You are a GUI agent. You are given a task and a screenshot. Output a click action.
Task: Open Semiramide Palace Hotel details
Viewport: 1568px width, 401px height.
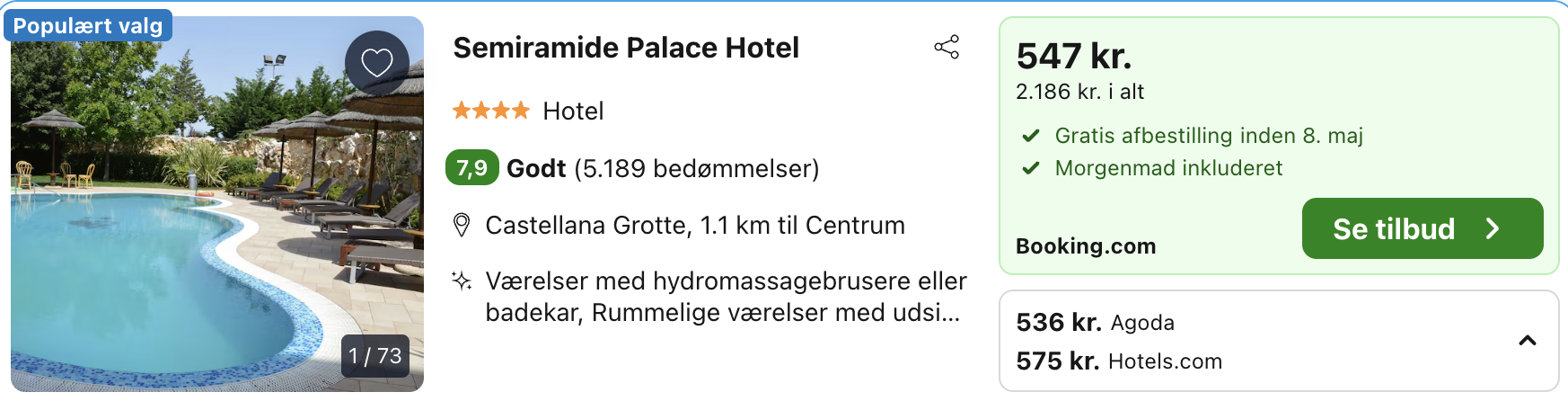pos(626,48)
